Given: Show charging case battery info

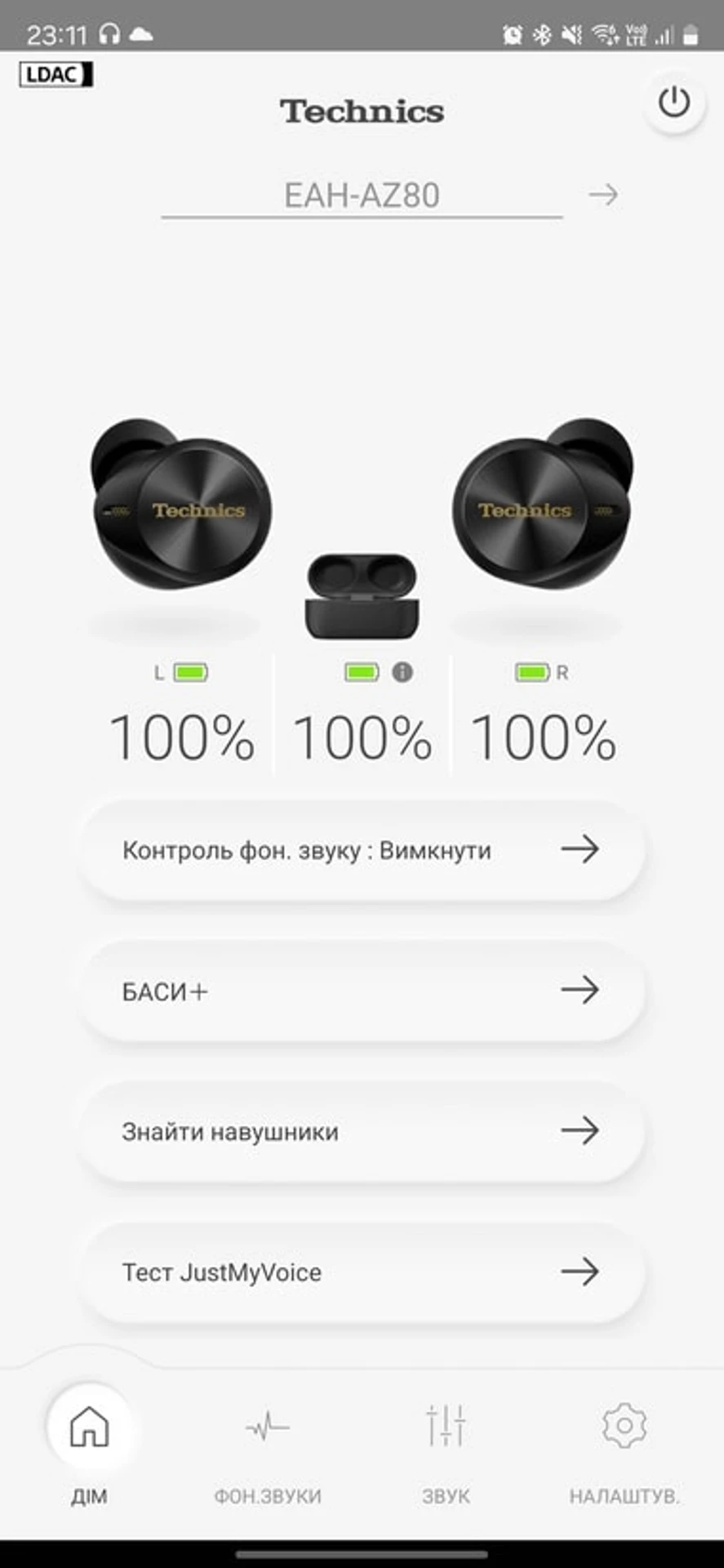Looking at the screenshot, I should (402, 672).
